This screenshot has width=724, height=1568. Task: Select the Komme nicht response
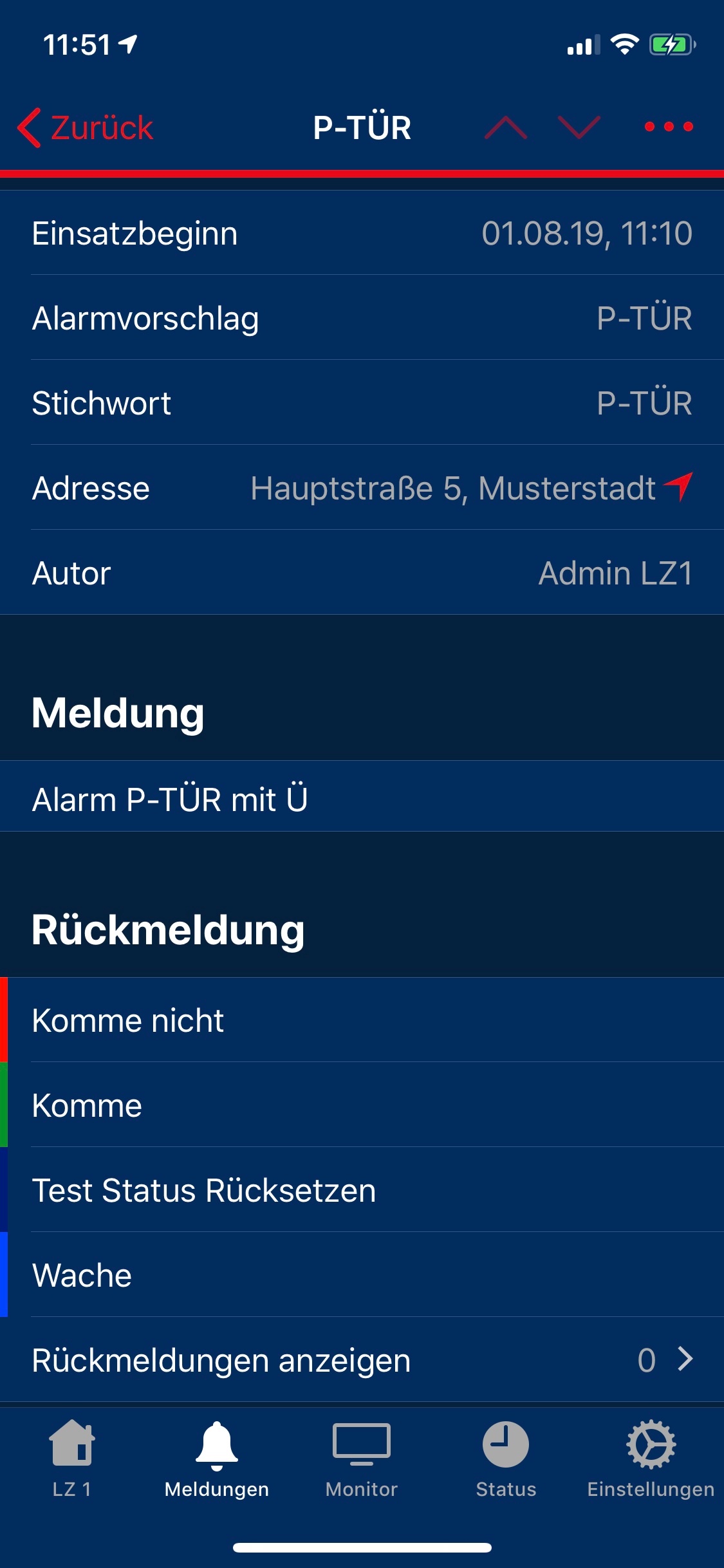tap(362, 1020)
